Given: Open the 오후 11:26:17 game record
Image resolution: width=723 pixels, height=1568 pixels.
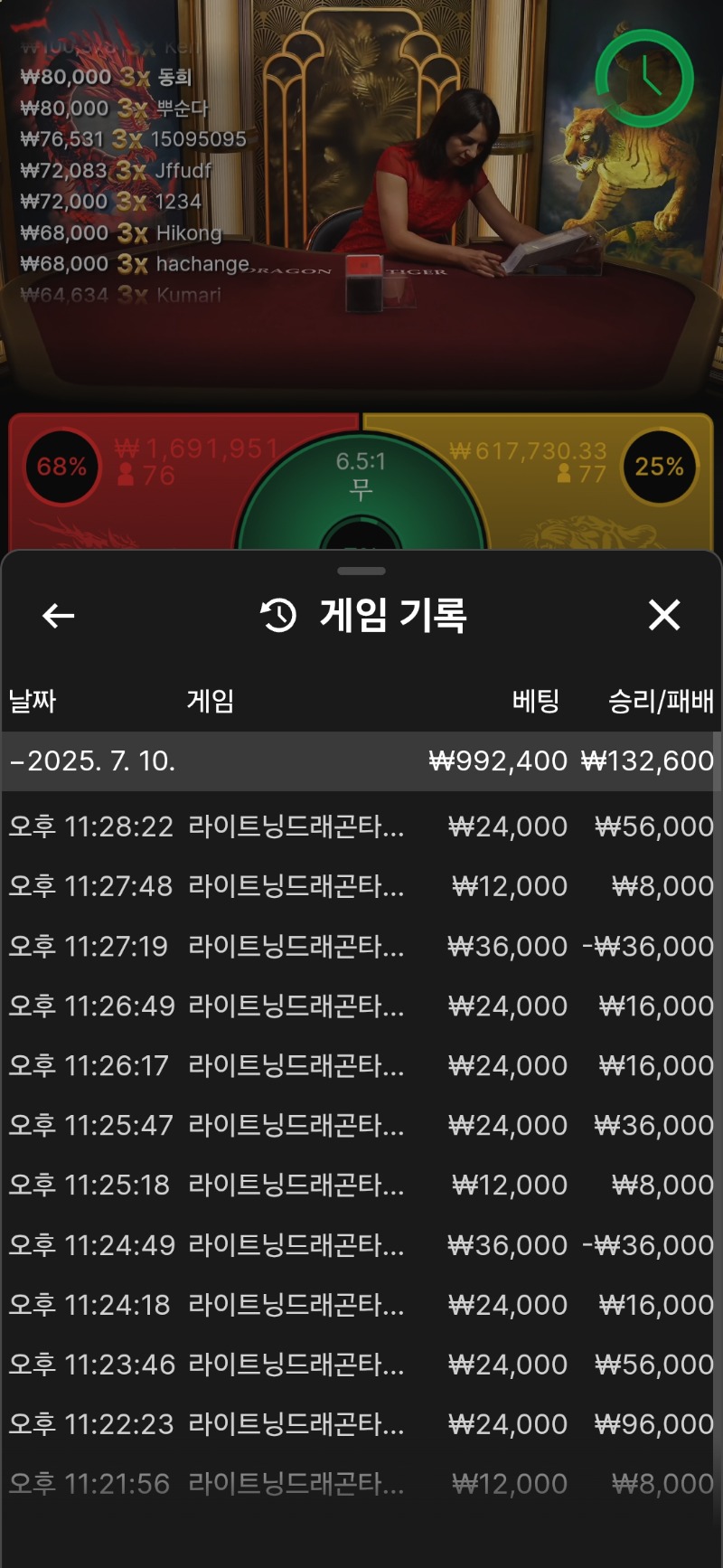Looking at the screenshot, I should coord(361,1066).
